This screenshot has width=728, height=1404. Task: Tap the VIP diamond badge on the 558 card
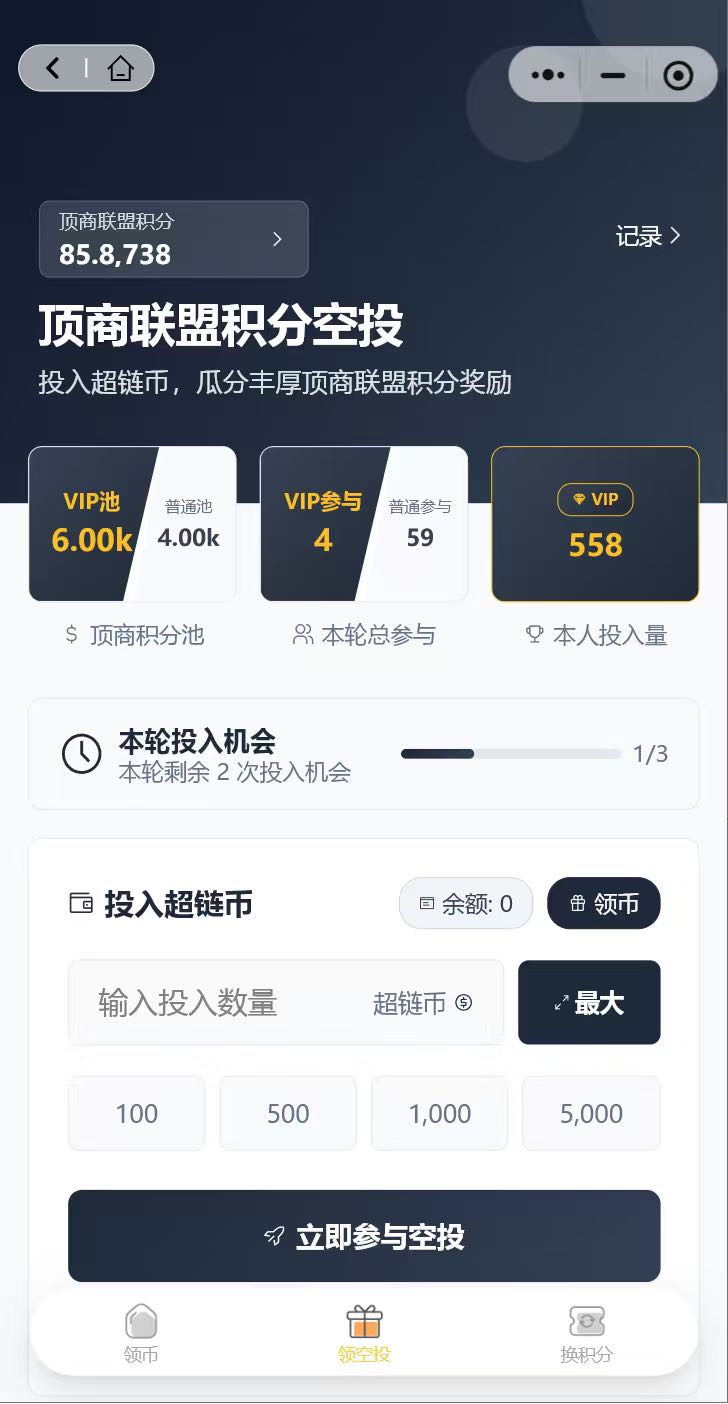click(x=595, y=500)
